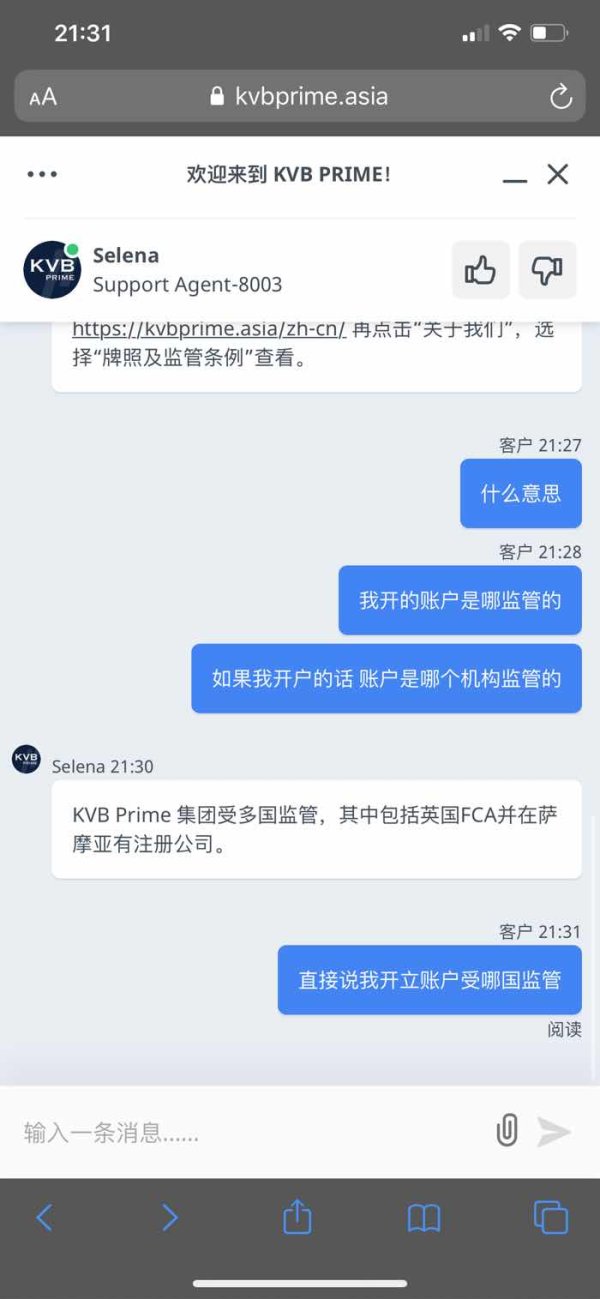Open Safari bookmarks
Viewport: 600px width, 1299px height.
pos(424,1217)
